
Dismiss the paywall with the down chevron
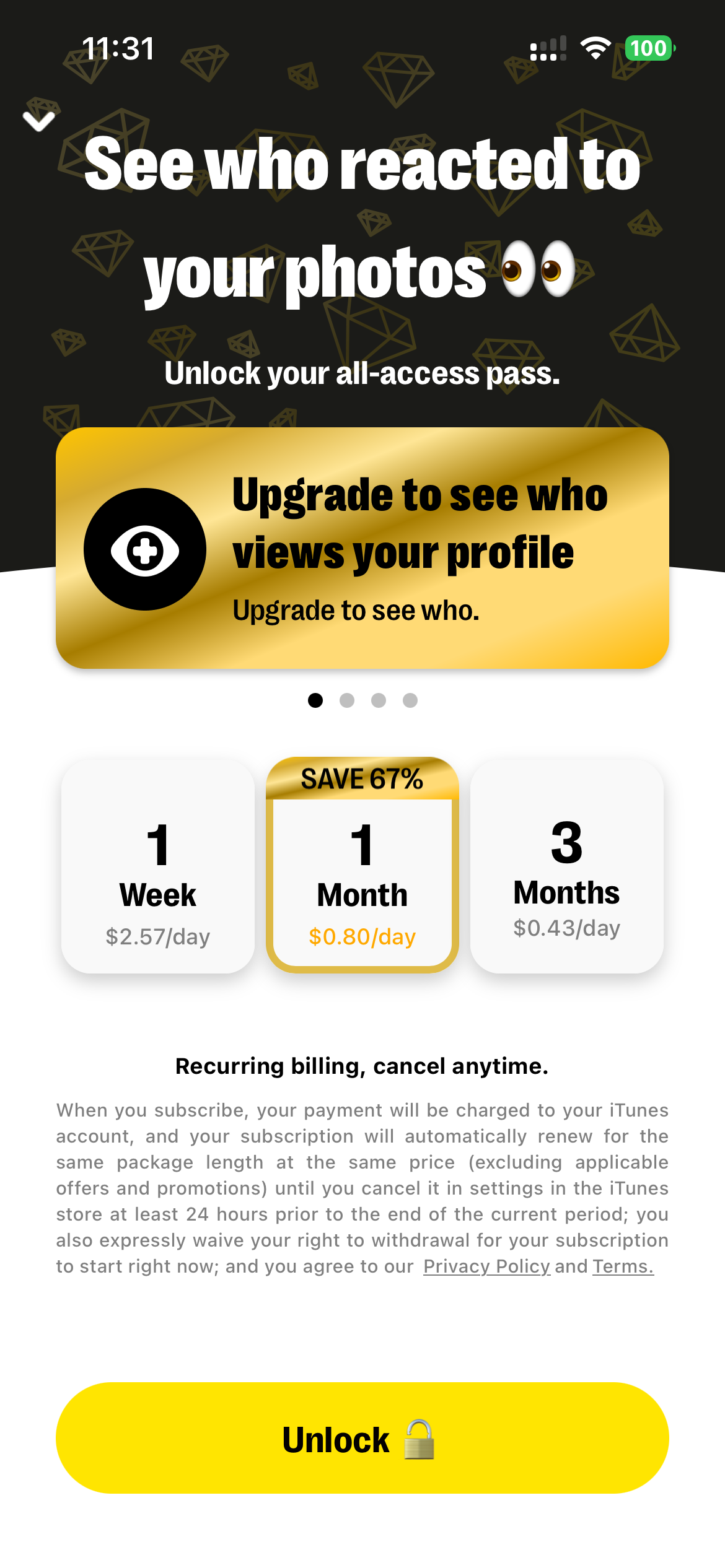[38, 120]
